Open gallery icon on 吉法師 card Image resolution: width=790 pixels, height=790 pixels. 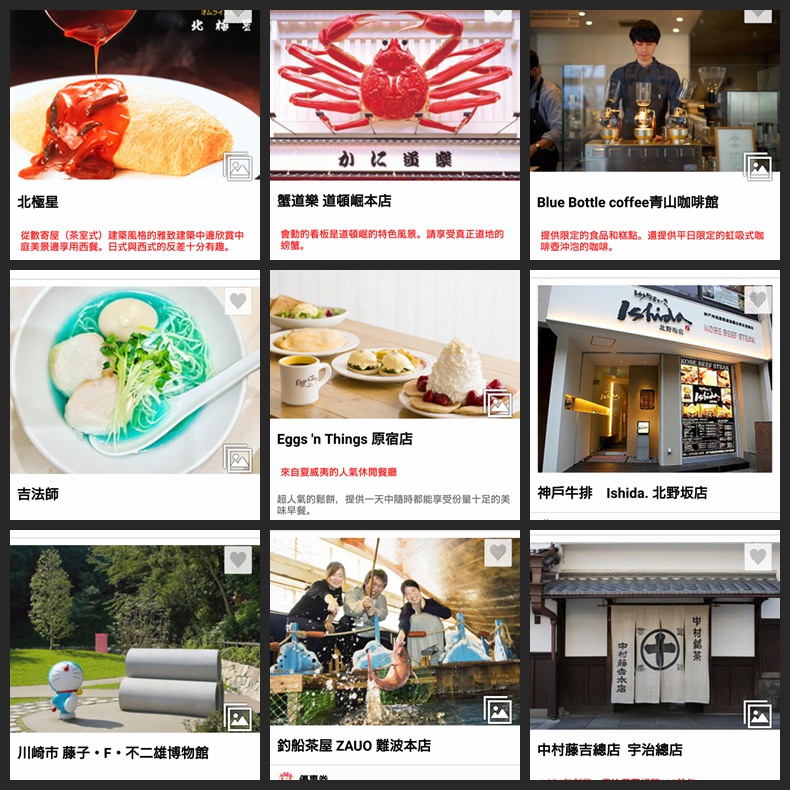click(237, 459)
